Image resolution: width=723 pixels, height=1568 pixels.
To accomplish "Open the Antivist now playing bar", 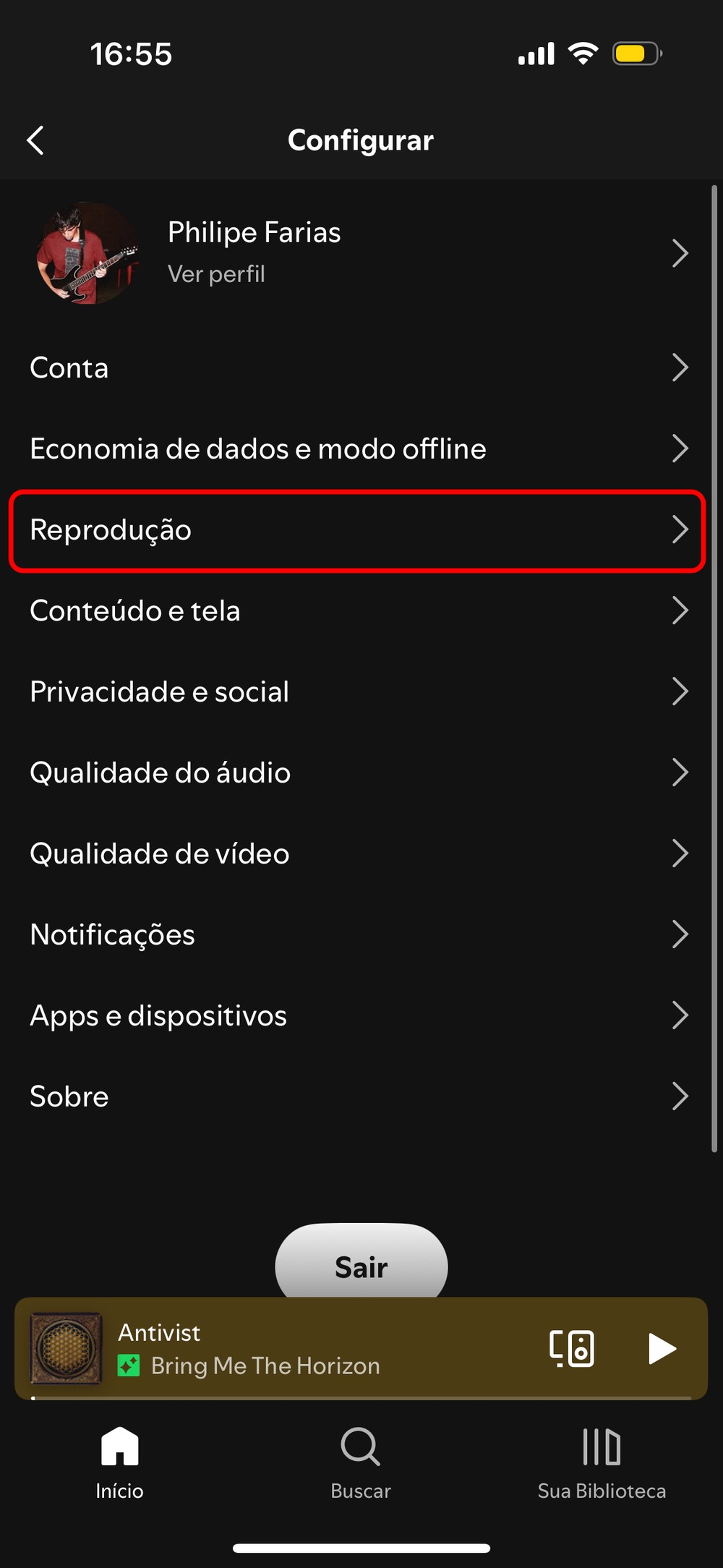I will coord(289,1349).
